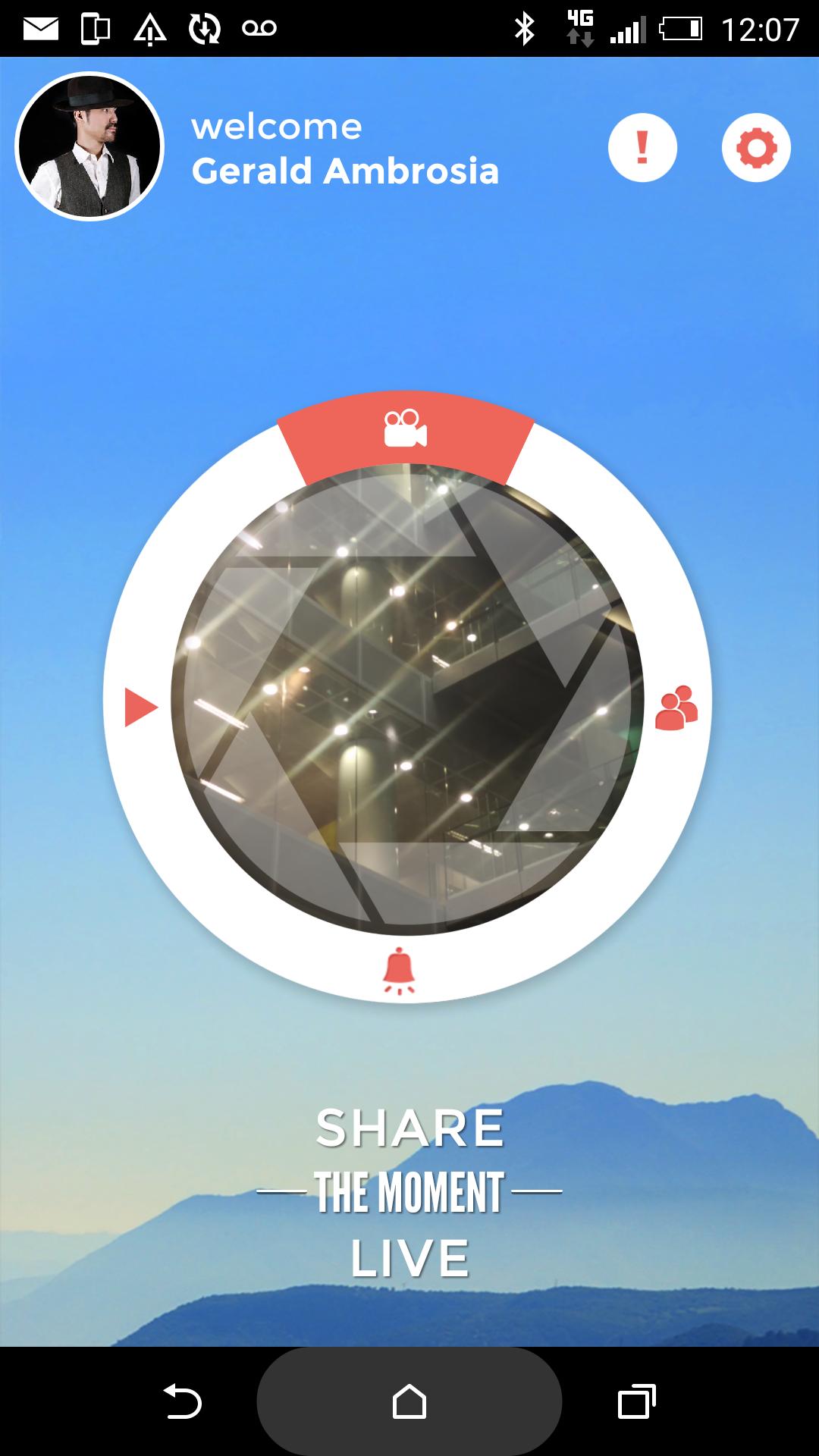The width and height of the screenshot is (819, 1456).
Task: Tap the red play triangle on the ring
Action: pos(140,708)
